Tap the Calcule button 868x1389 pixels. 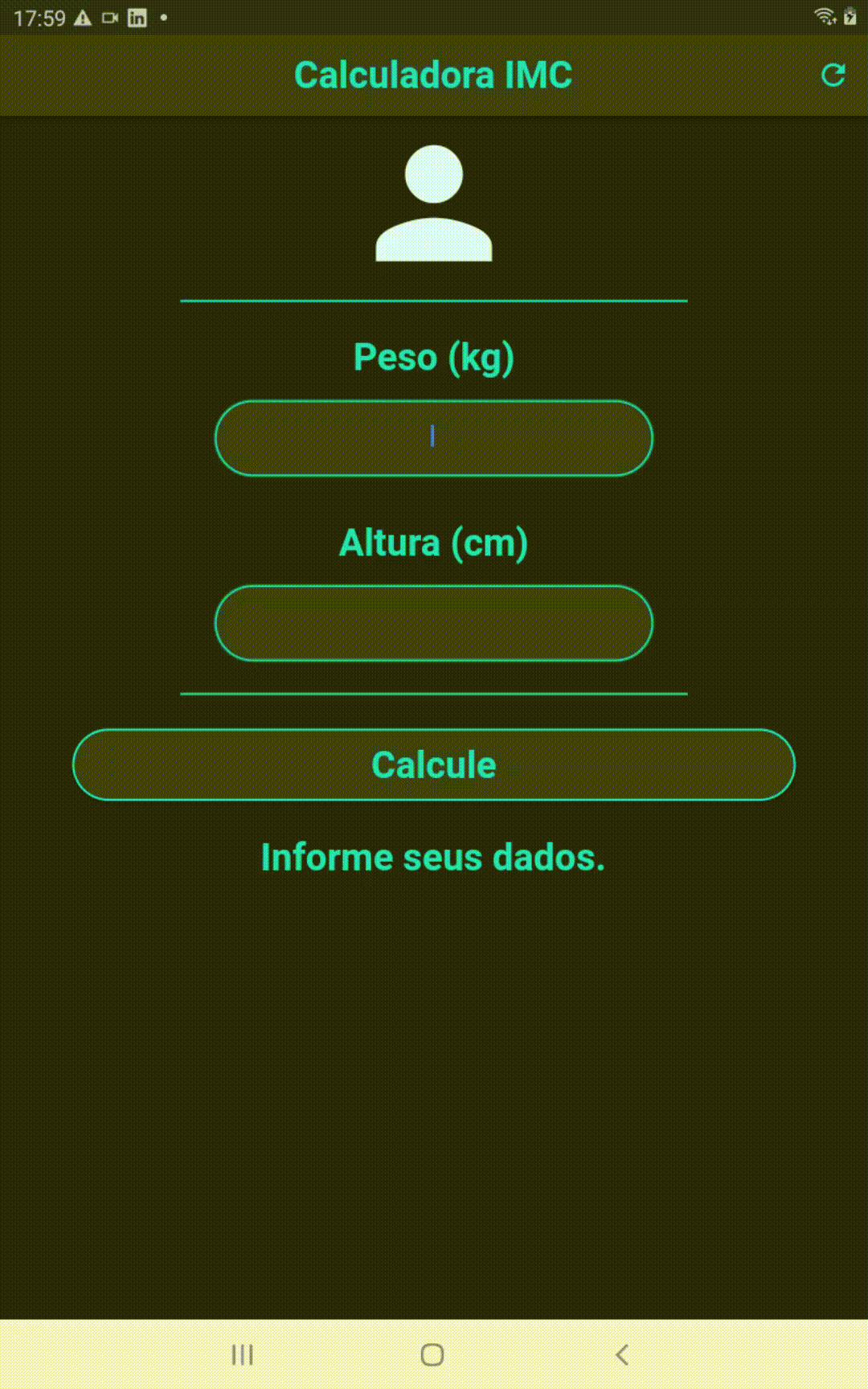[434, 764]
